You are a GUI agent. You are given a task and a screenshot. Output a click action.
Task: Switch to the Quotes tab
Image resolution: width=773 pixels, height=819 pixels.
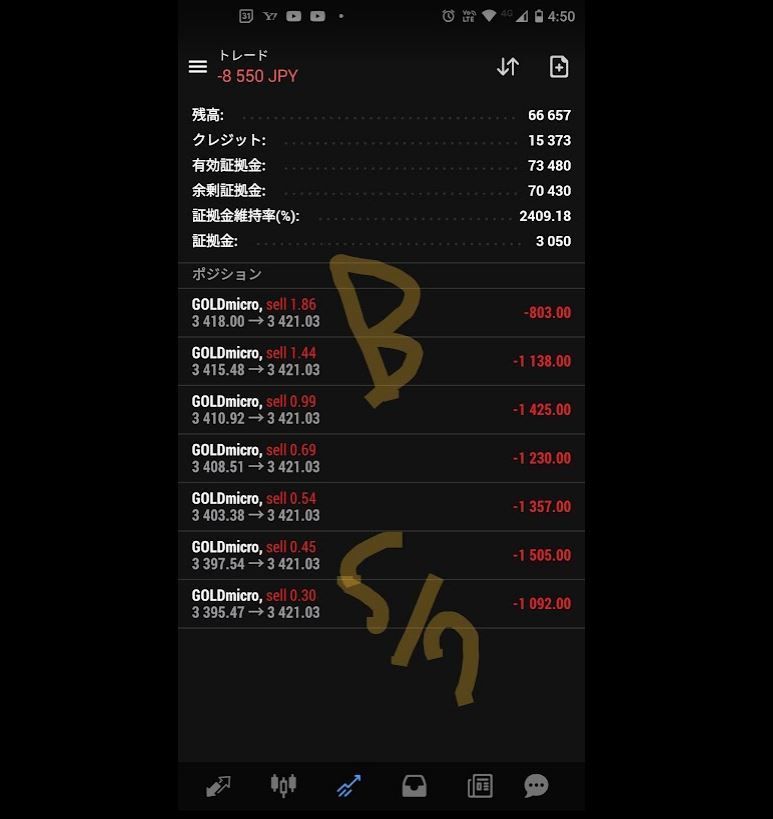[218, 786]
